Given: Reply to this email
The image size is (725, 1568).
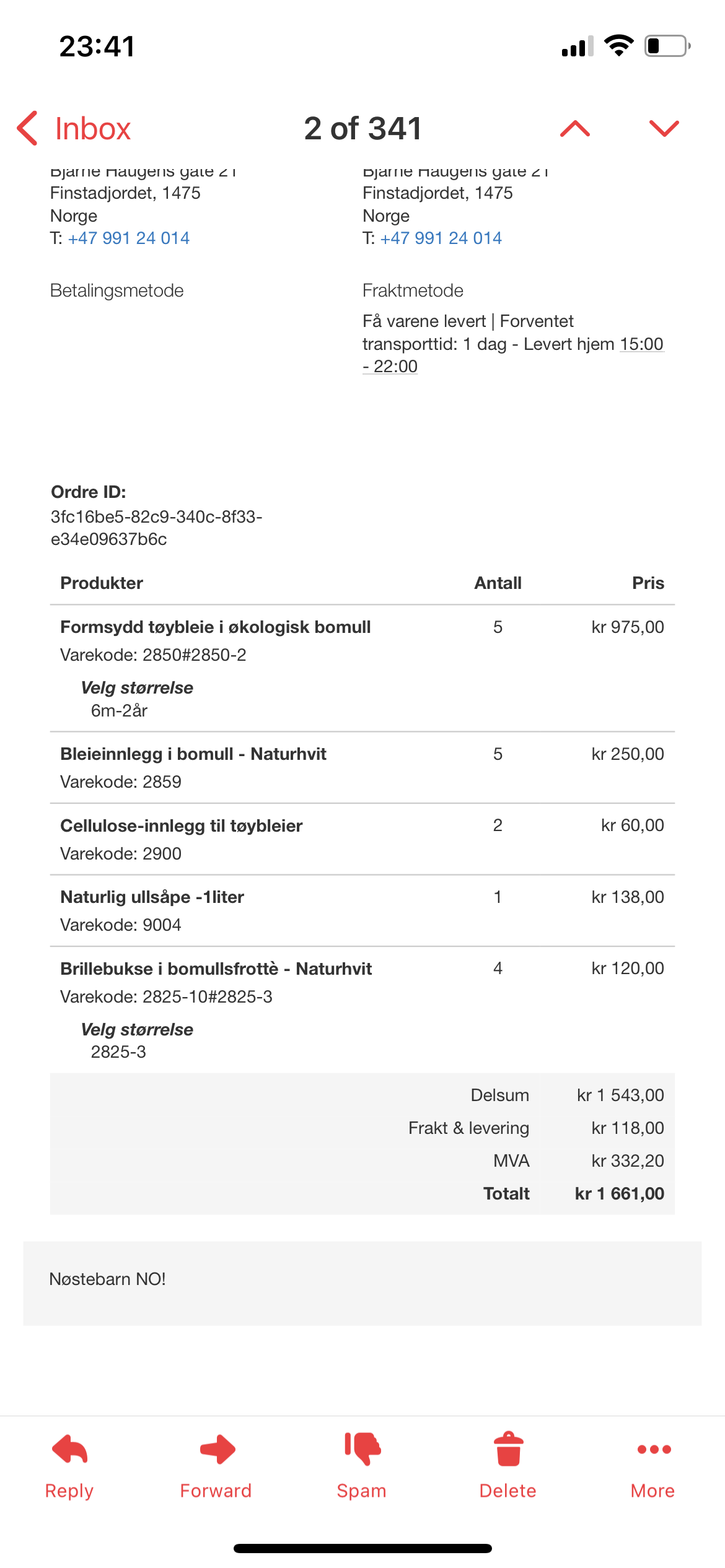Looking at the screenshot, I should coord(69,1465).
